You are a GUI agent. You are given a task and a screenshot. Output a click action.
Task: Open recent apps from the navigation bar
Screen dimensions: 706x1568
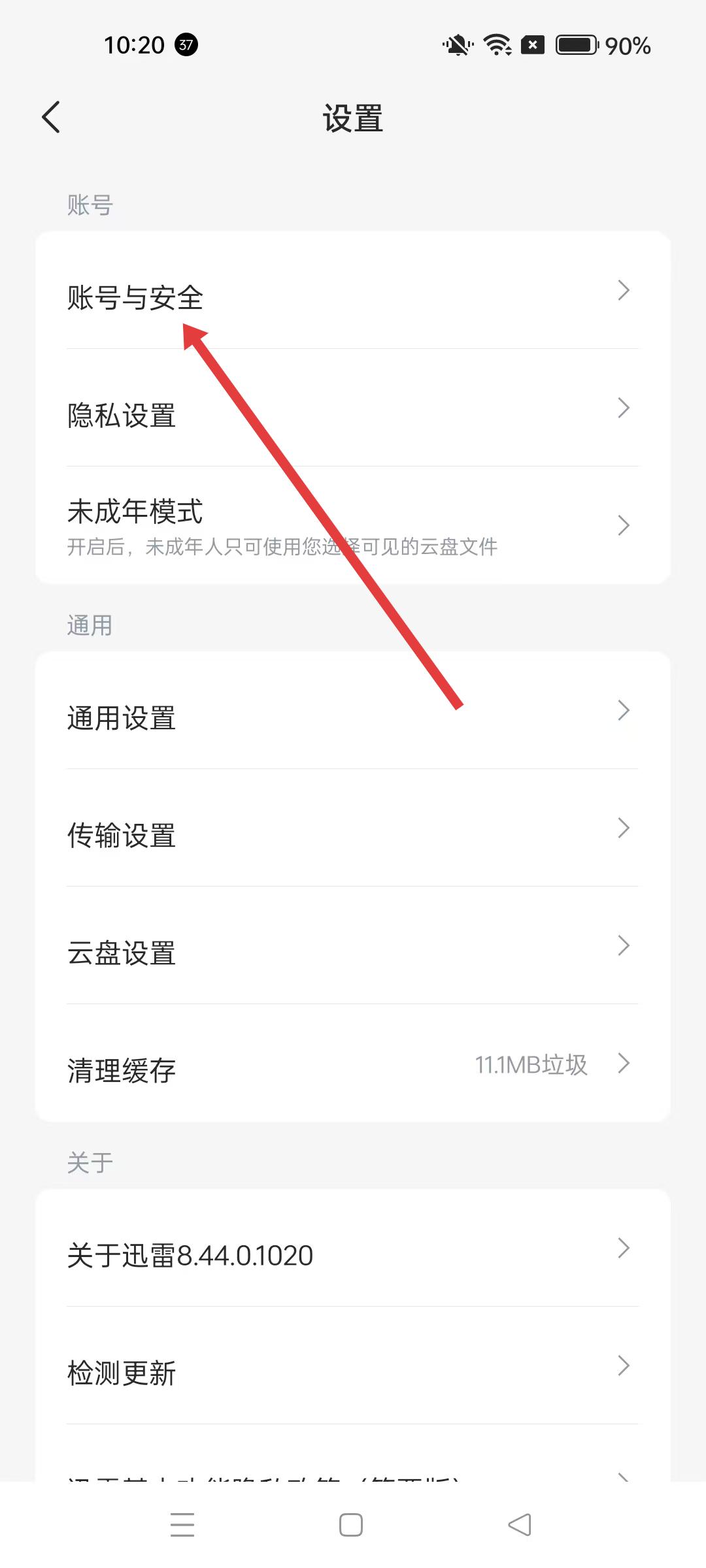pos(182,1526)
